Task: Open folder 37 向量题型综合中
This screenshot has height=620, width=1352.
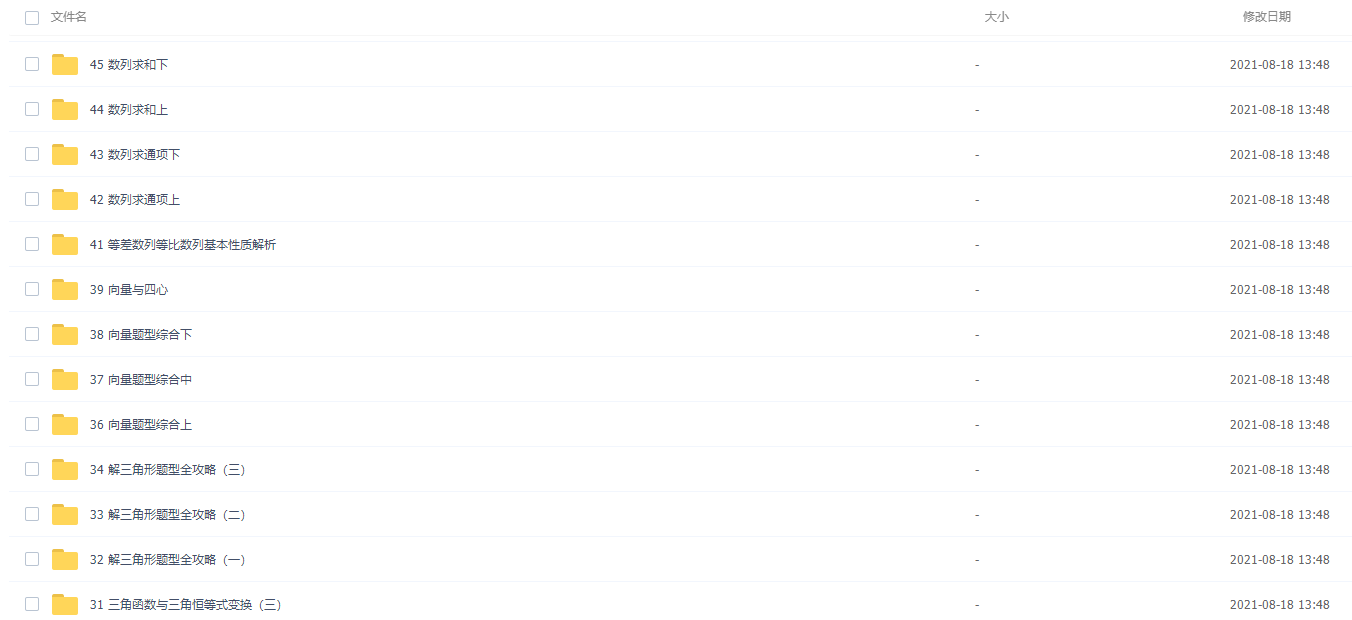Action: [140, 380]
